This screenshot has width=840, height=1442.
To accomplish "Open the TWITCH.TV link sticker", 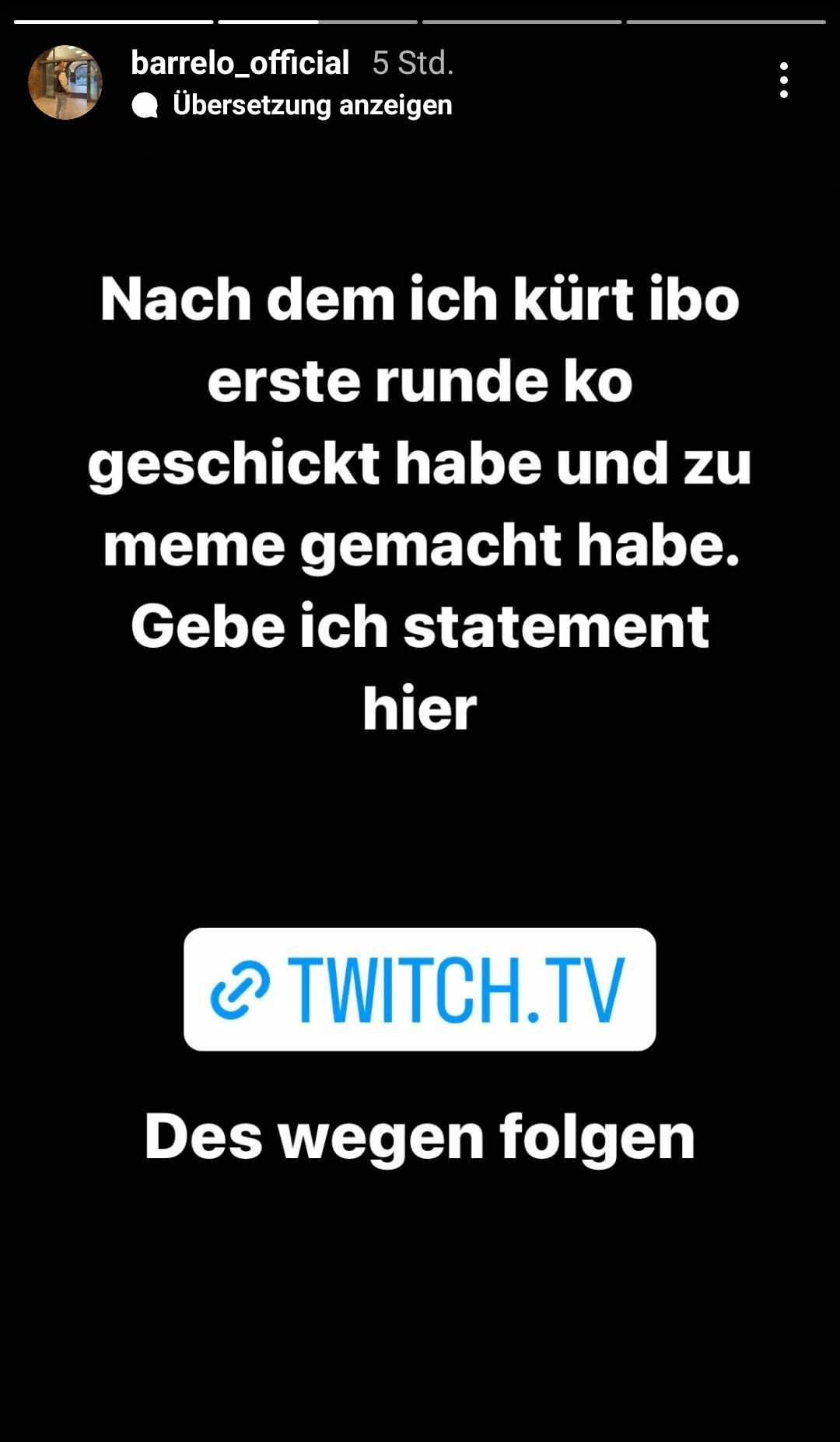I will point(419,989).
